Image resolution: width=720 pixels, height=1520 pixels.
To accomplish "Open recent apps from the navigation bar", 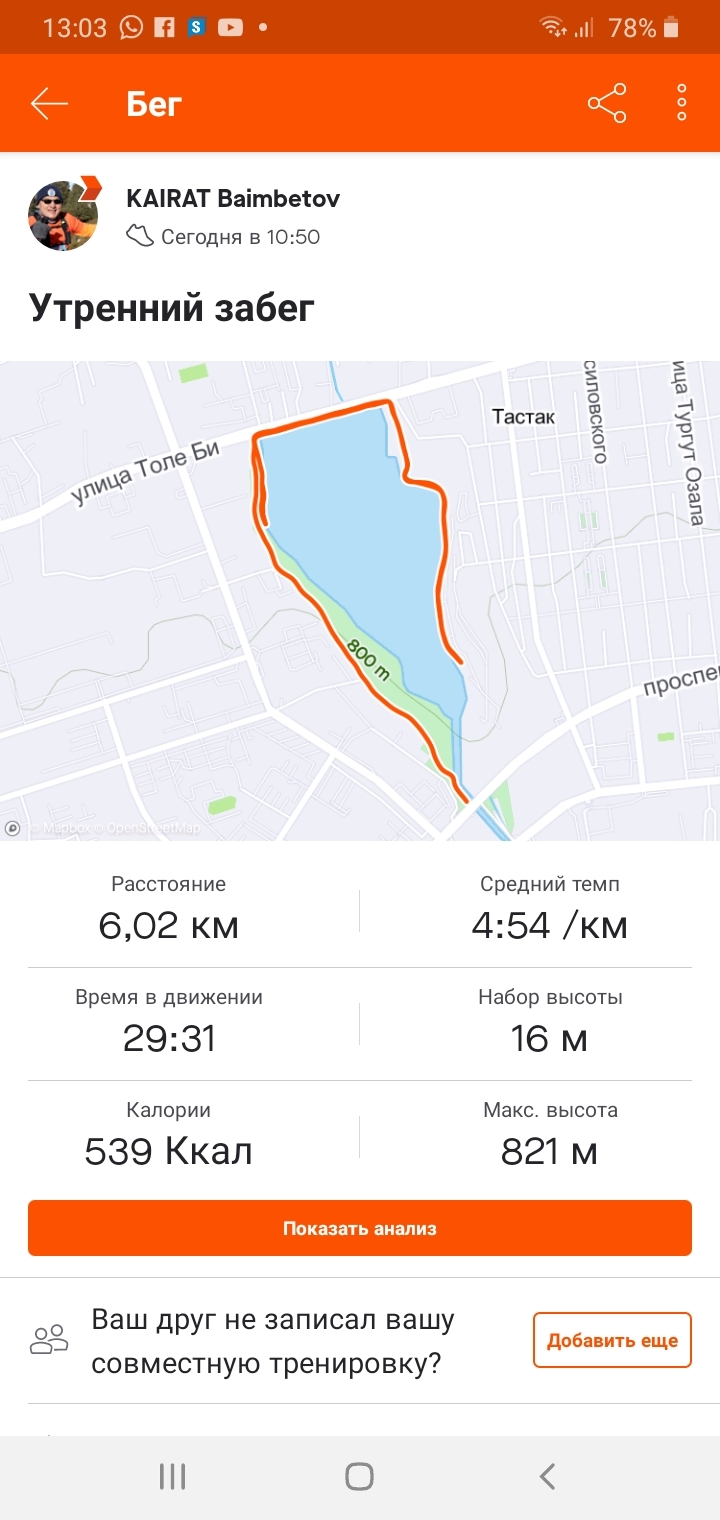I will (x=173, y=1476).
